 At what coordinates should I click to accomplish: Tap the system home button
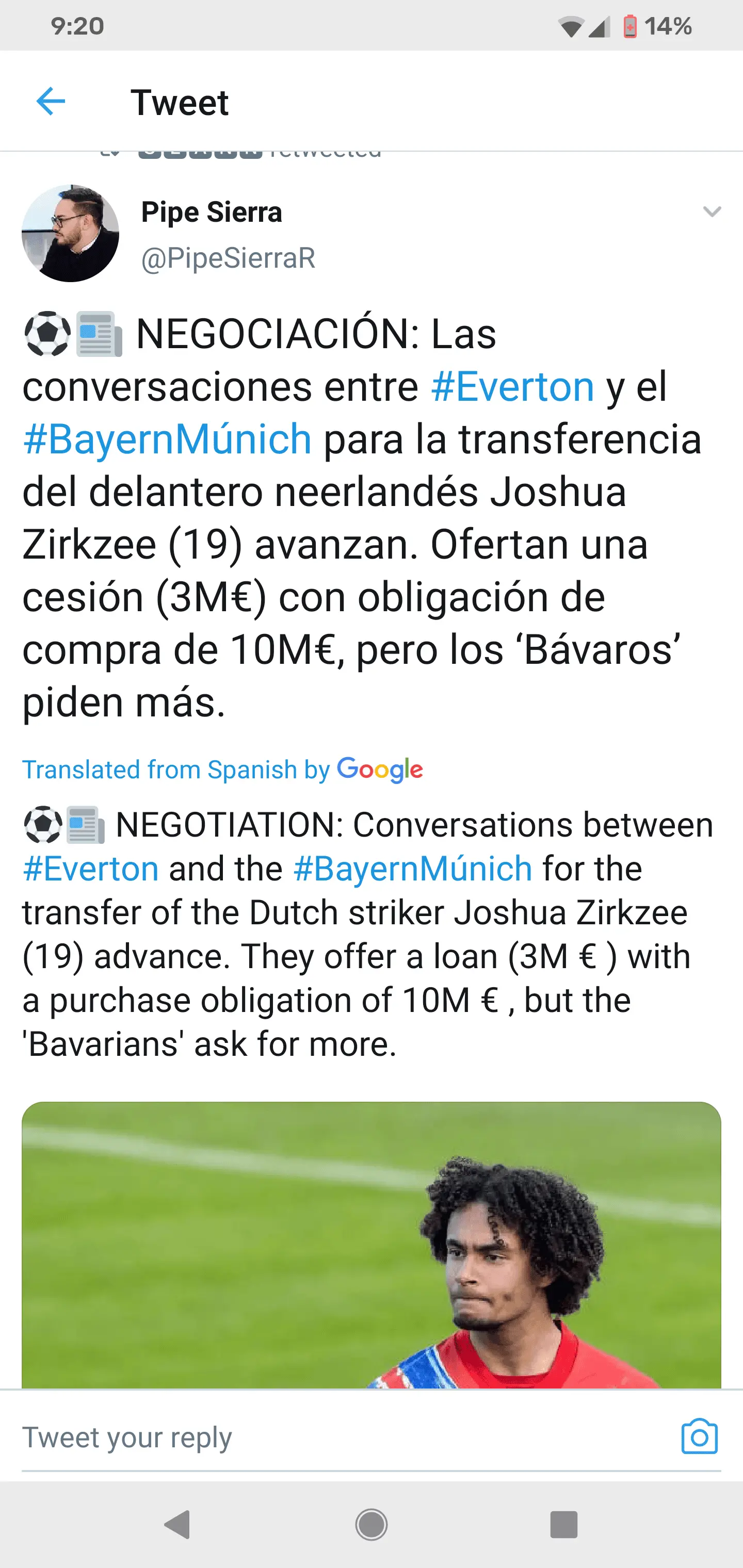pyautogui.click(x=371, y=1525)
